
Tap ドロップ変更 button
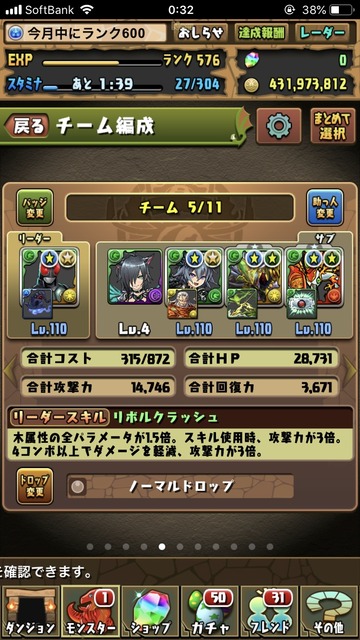[35, 486]
